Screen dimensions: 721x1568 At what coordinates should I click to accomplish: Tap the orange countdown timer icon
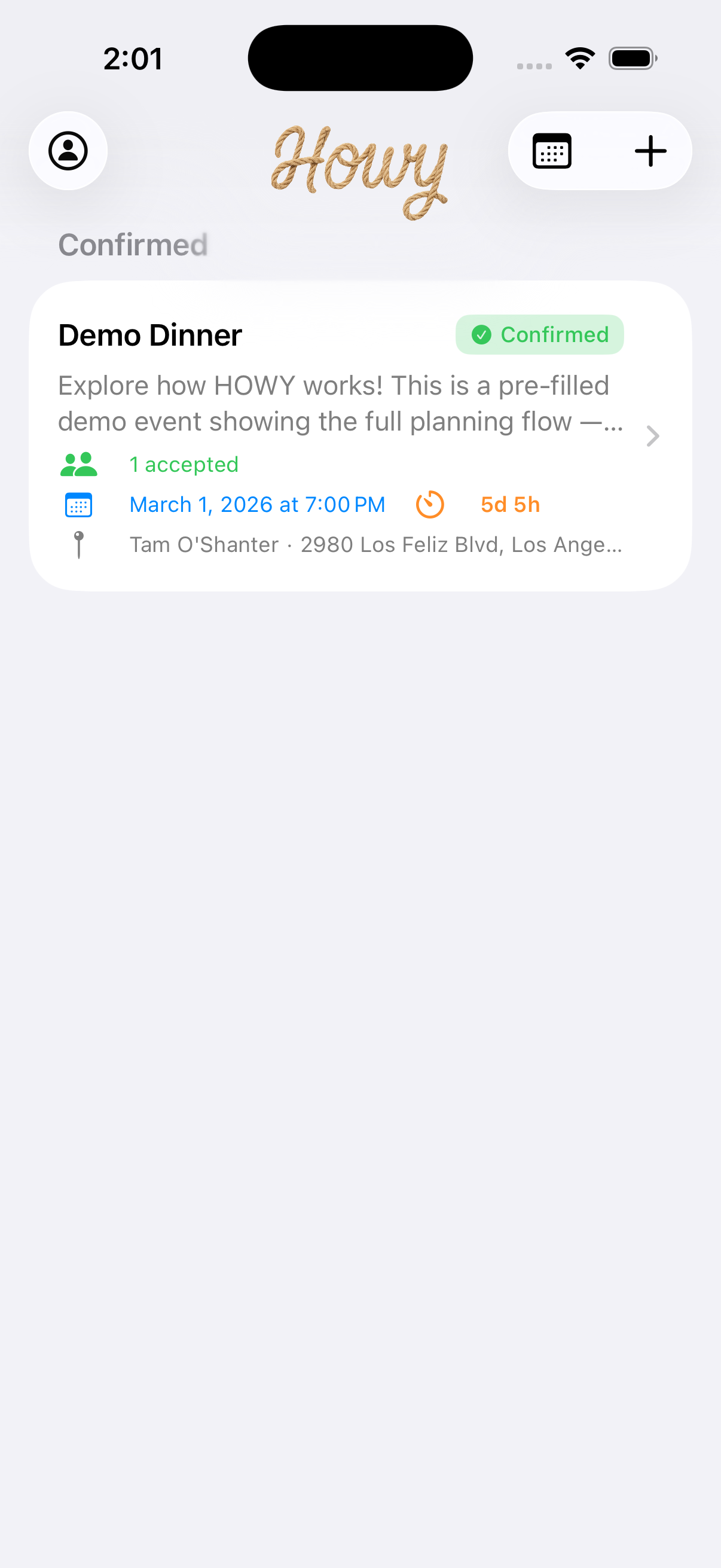(x=430, y=504)
